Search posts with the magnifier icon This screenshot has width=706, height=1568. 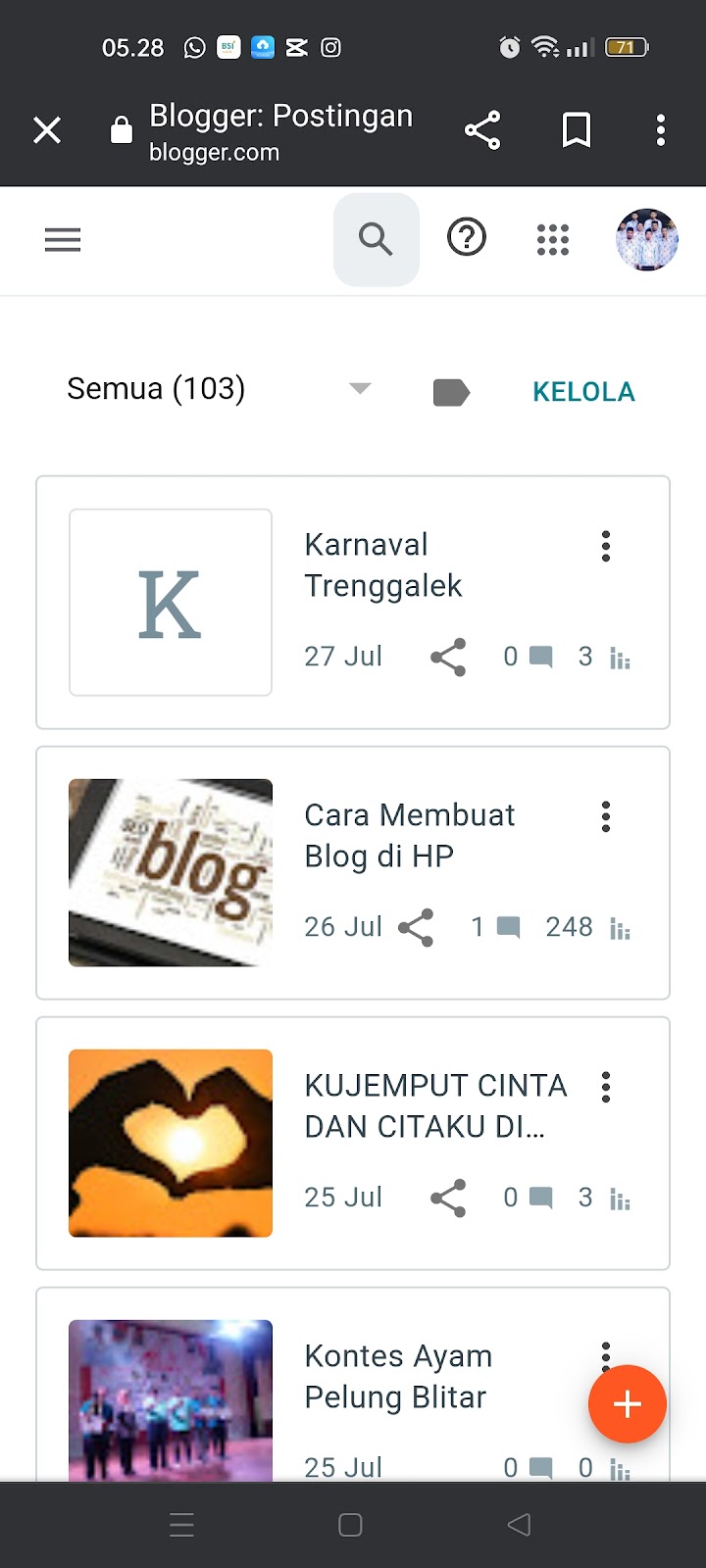[x=376, y=240]
